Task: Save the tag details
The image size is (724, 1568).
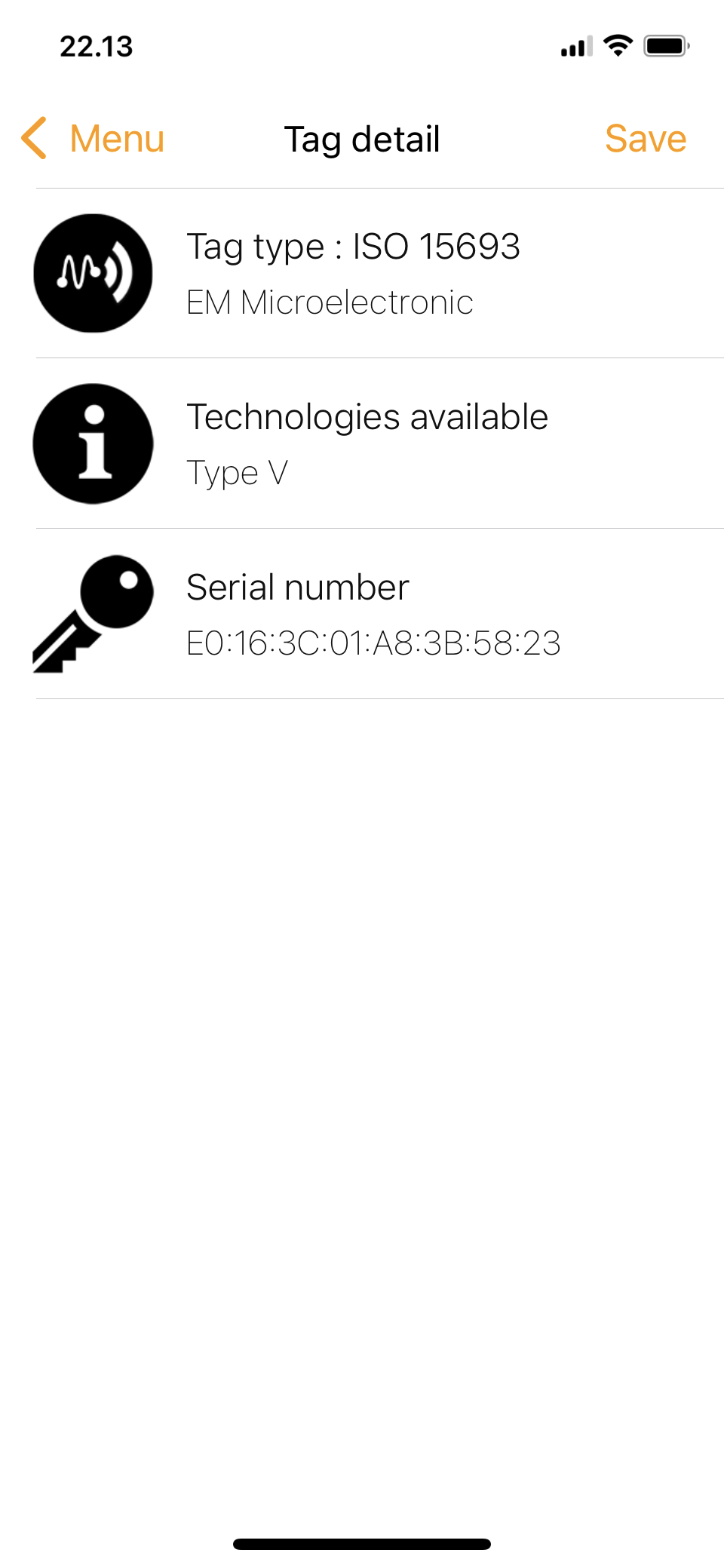Action: click(x=645, y=139)
